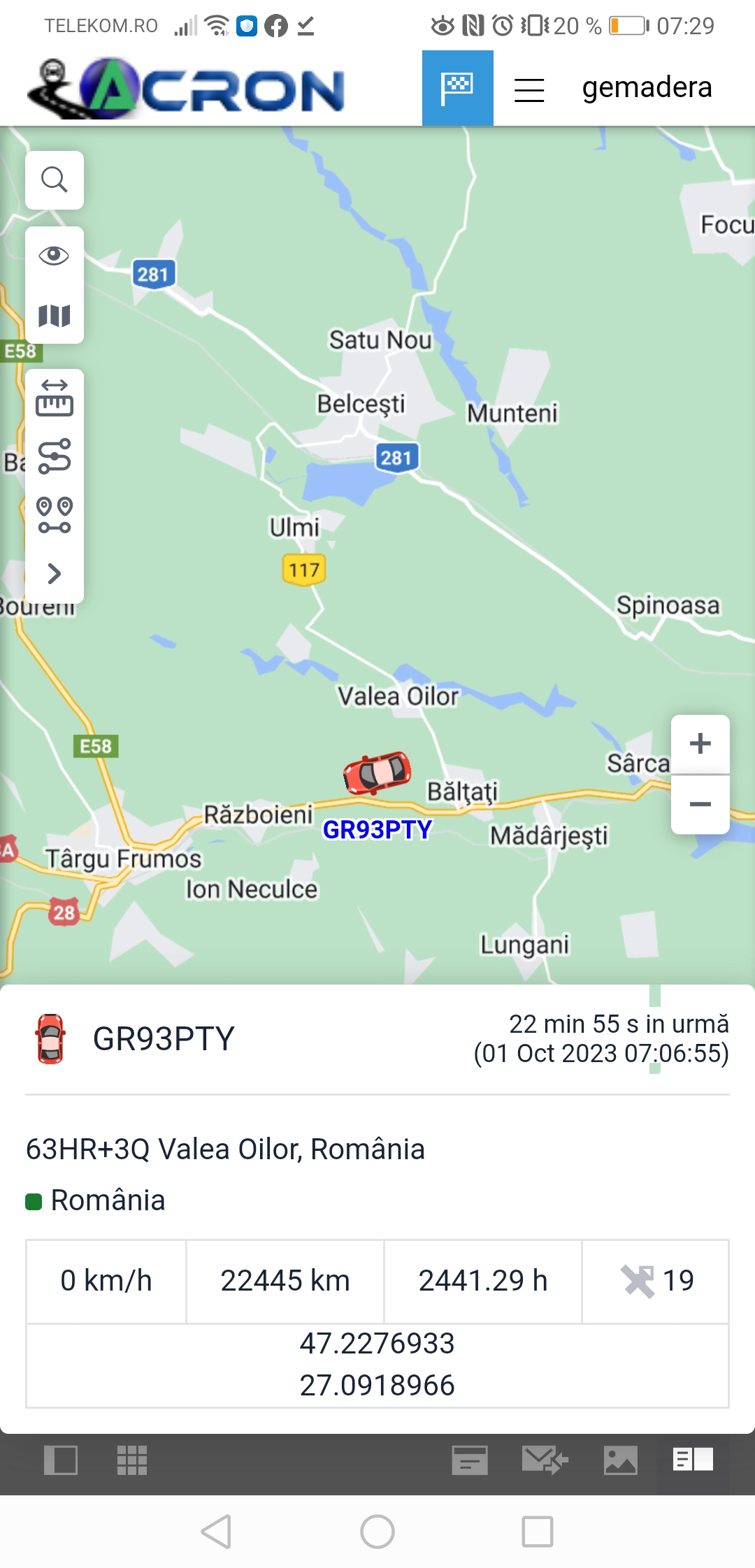Open the side panel layout icon
The height and width of the screenshot is (1568, 755).
pos(61,1460)
